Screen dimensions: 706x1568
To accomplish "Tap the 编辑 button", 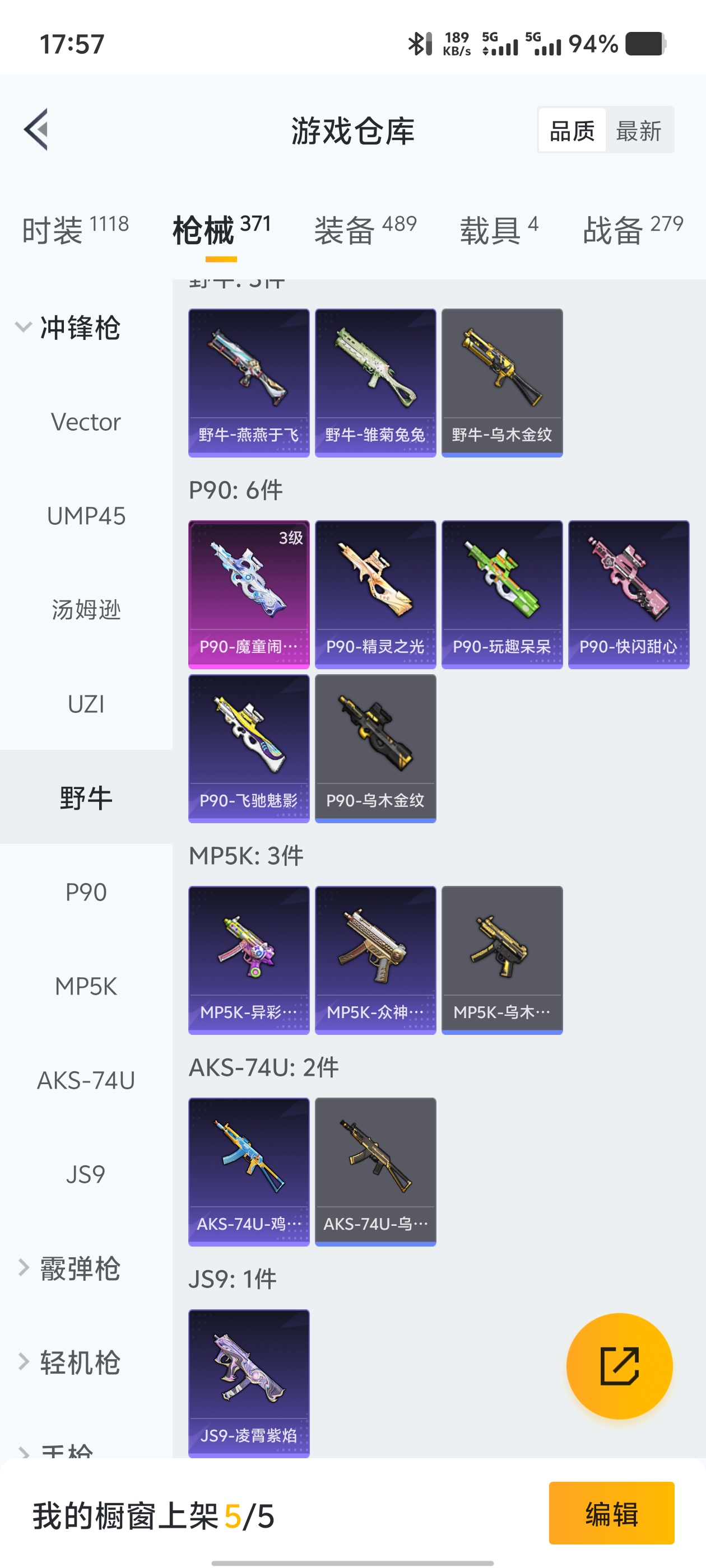I will point(611,1513).
